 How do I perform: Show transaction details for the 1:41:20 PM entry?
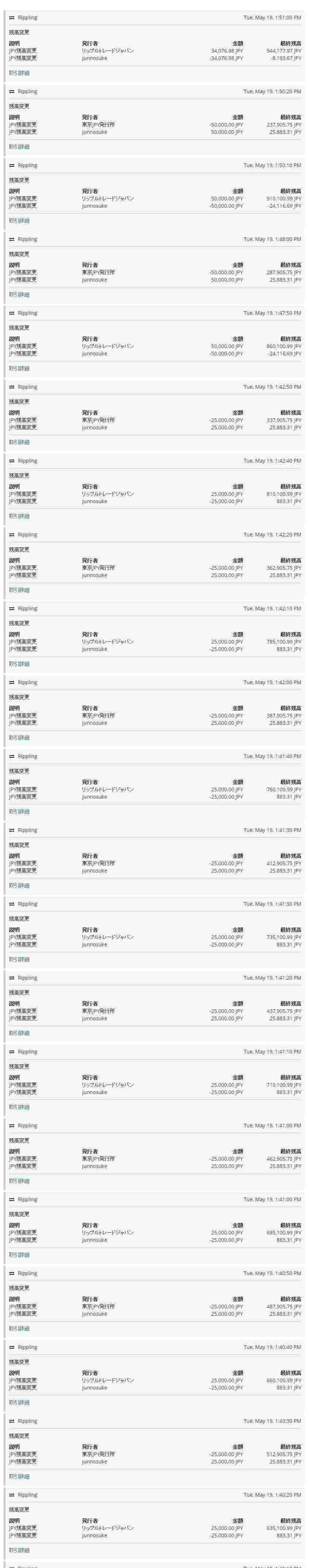pos(19,1033)
